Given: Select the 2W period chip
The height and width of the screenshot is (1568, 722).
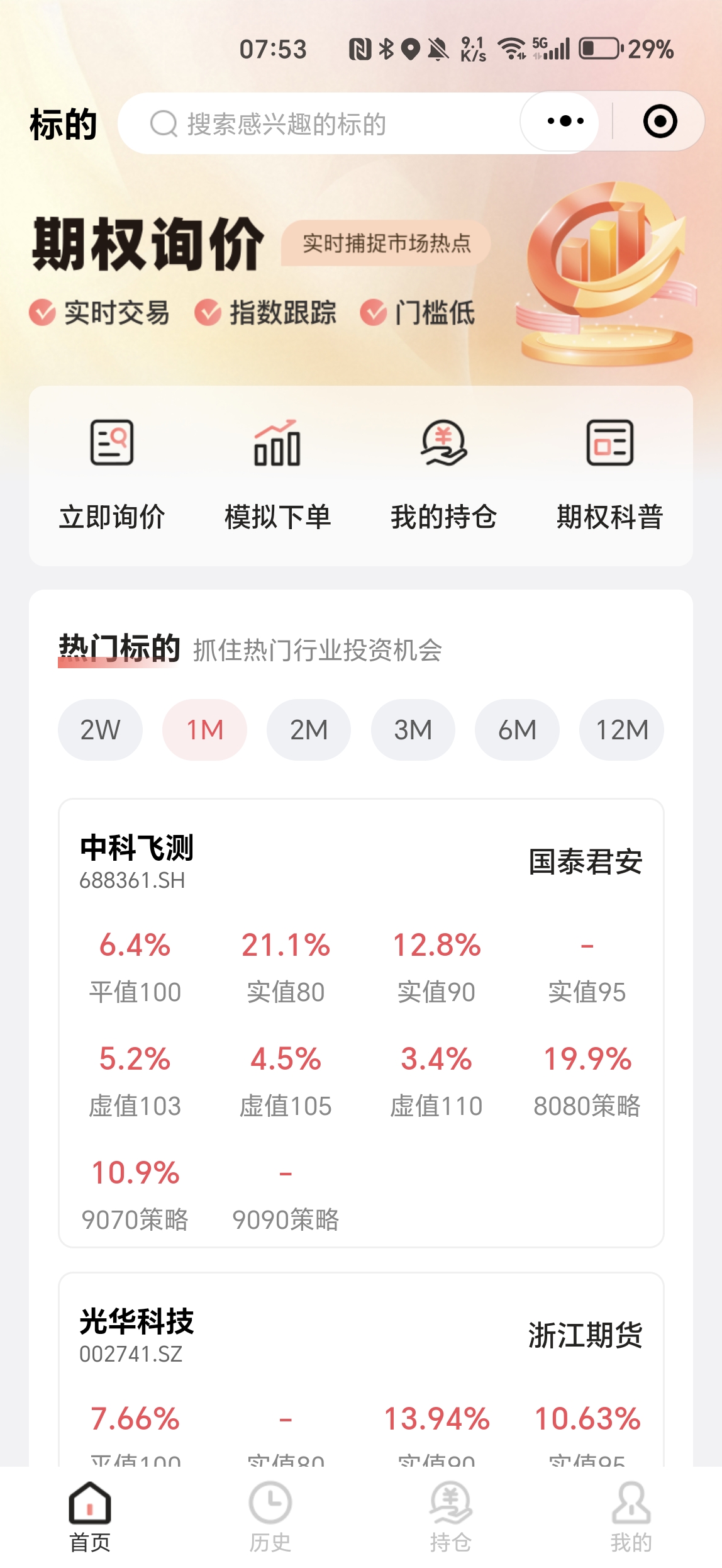Looking at the screenshot, I should pyautogui.click(x=100, y=730).
